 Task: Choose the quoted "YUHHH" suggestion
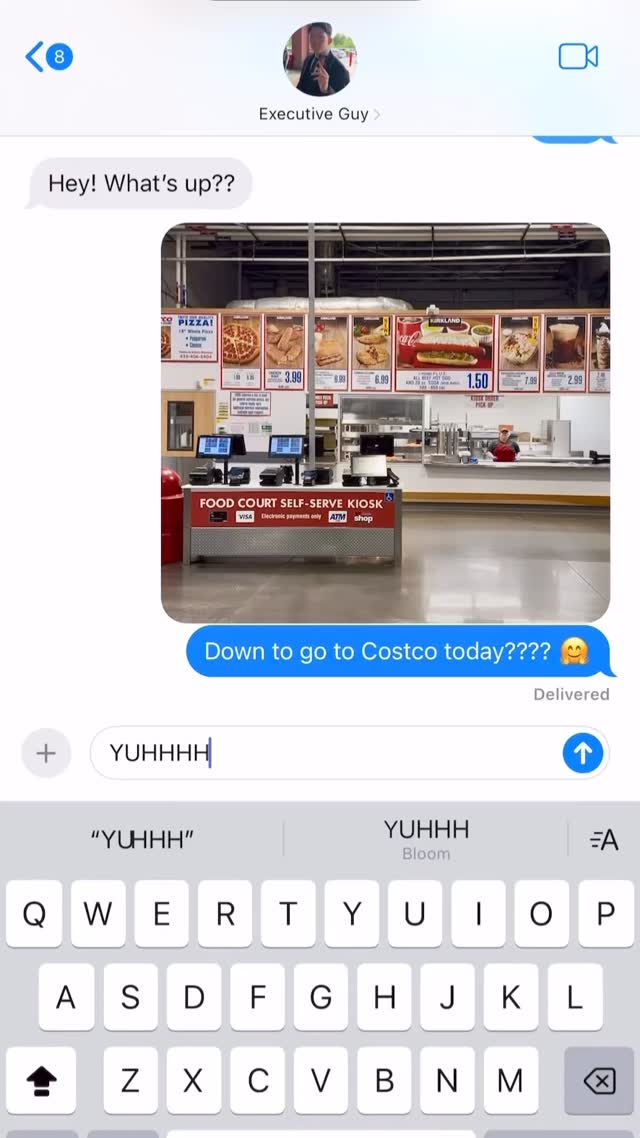coord(142,840)
